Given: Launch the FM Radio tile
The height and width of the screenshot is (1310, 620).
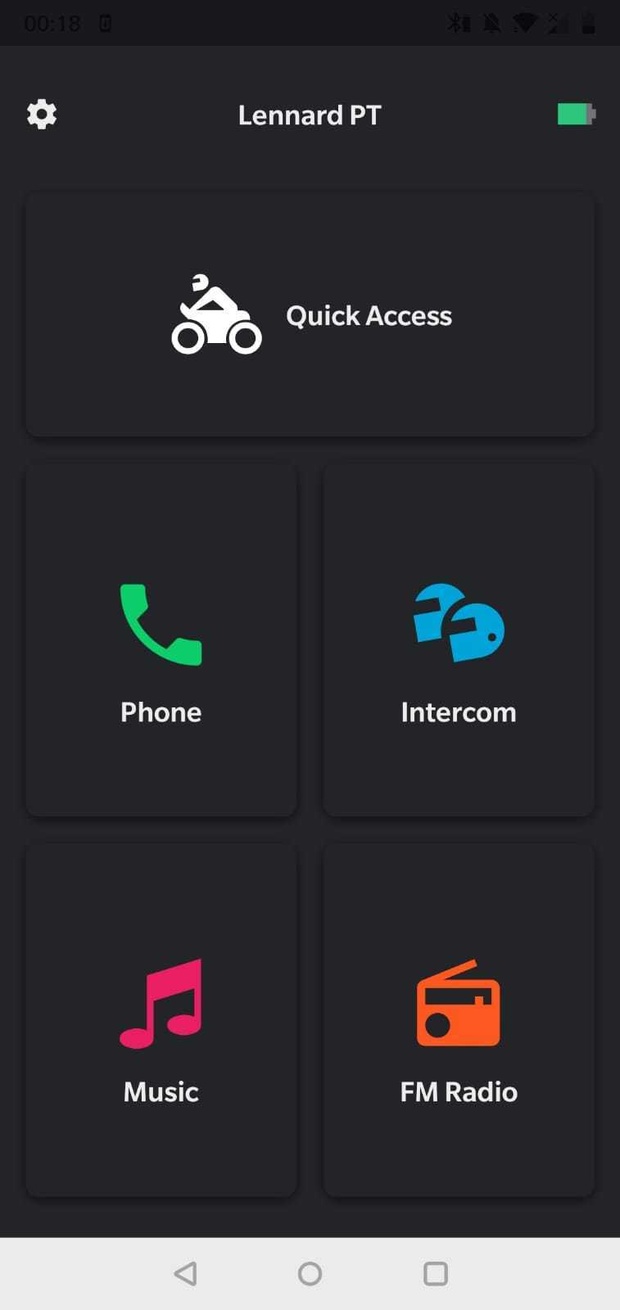Looking at the screenshot, I should 459,1020.
